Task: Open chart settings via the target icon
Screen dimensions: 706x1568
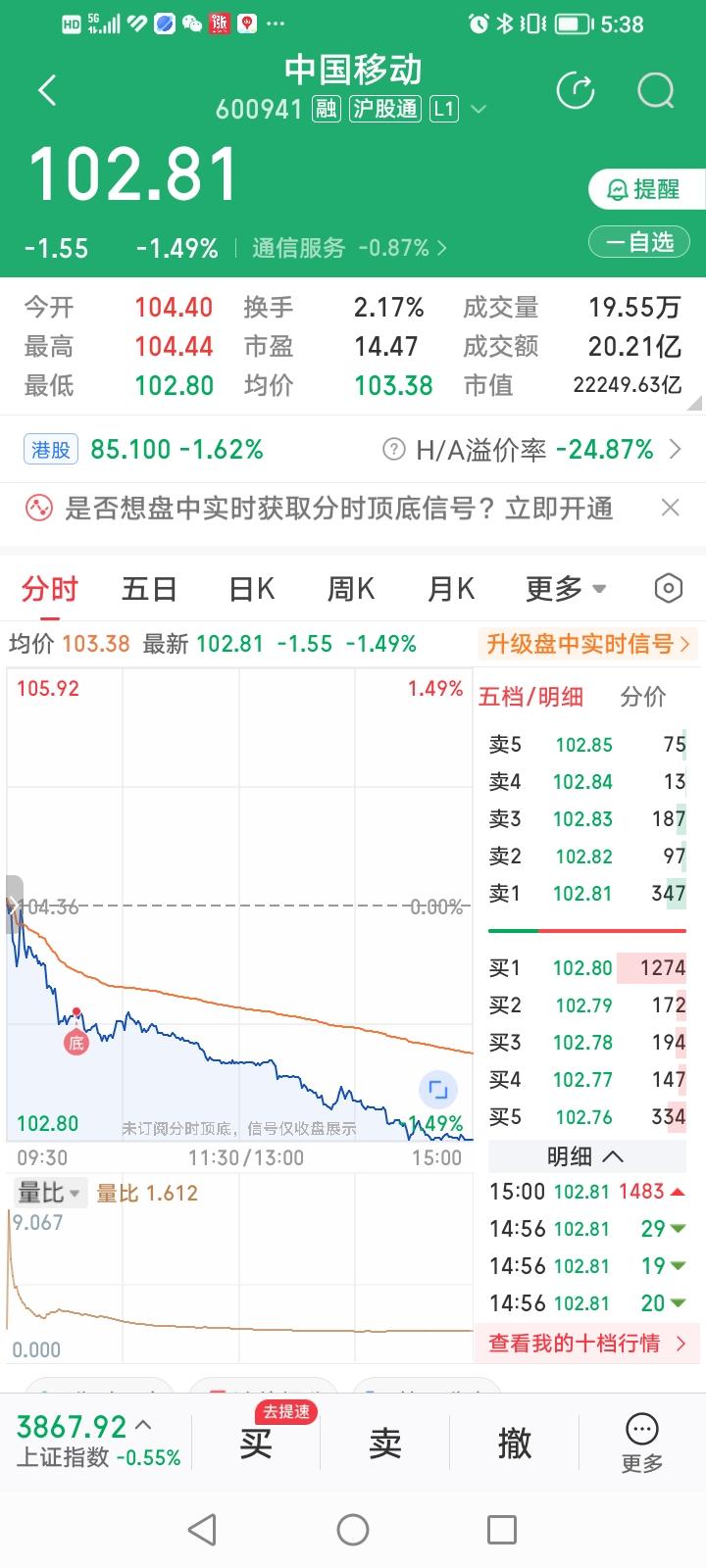Action: coord(668,587)
